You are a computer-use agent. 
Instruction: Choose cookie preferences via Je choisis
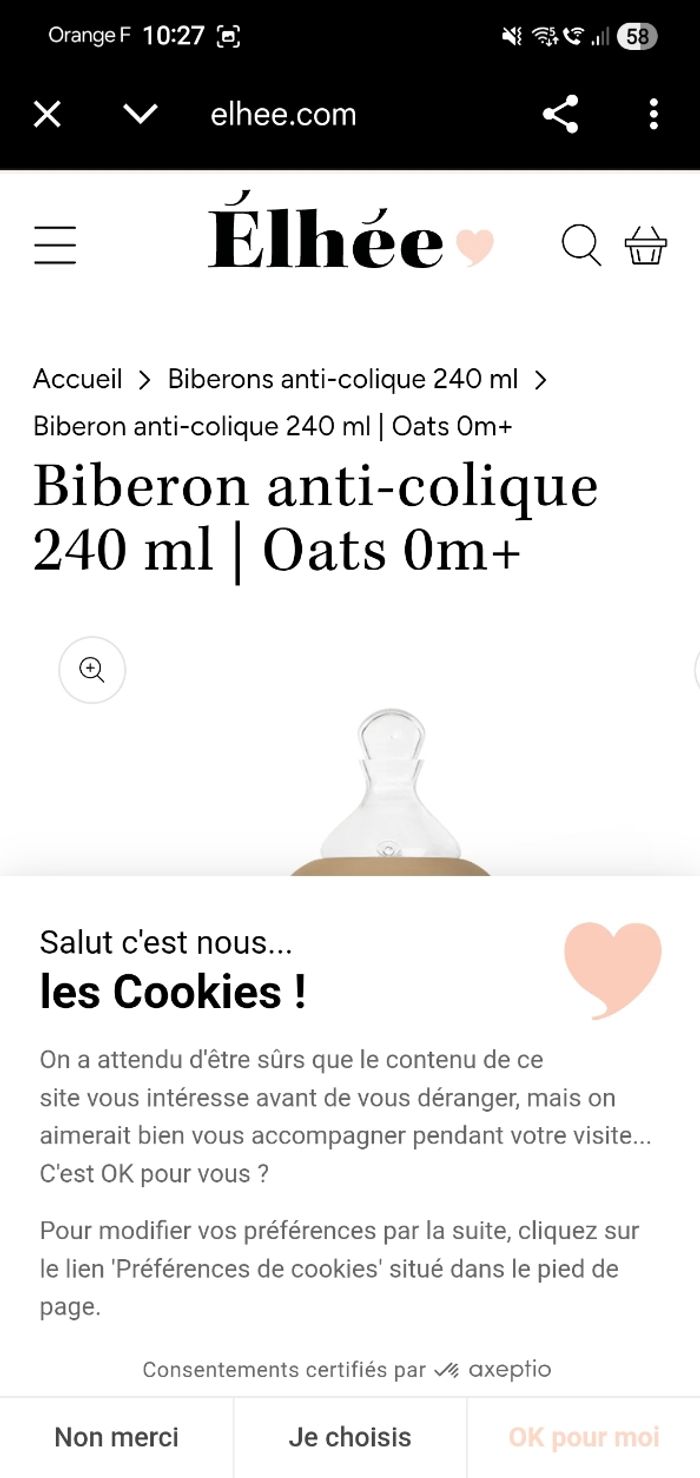pyautogui.click(x=350, y=1437)
